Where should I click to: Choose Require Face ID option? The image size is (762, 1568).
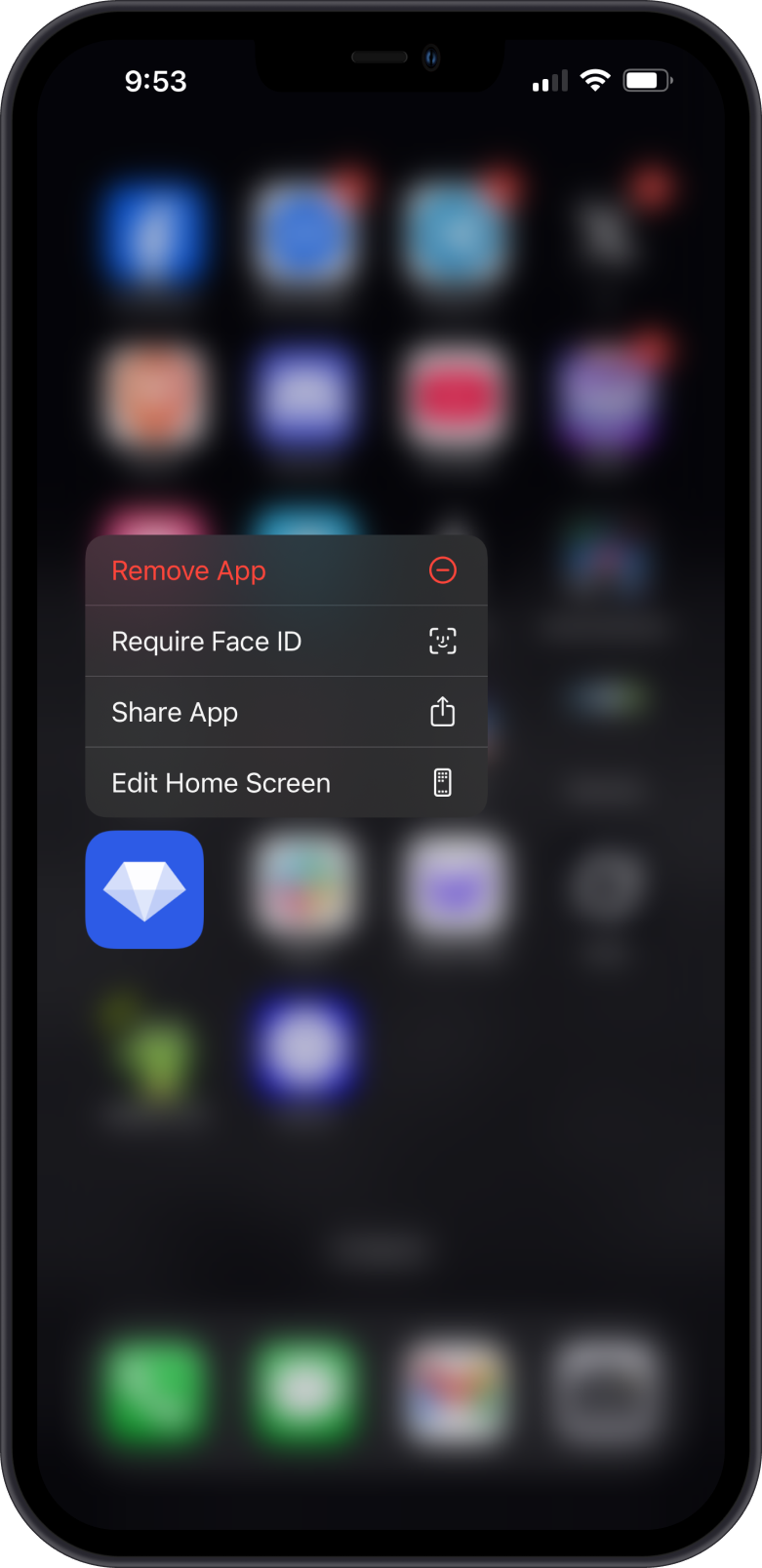tap(285, 642)
